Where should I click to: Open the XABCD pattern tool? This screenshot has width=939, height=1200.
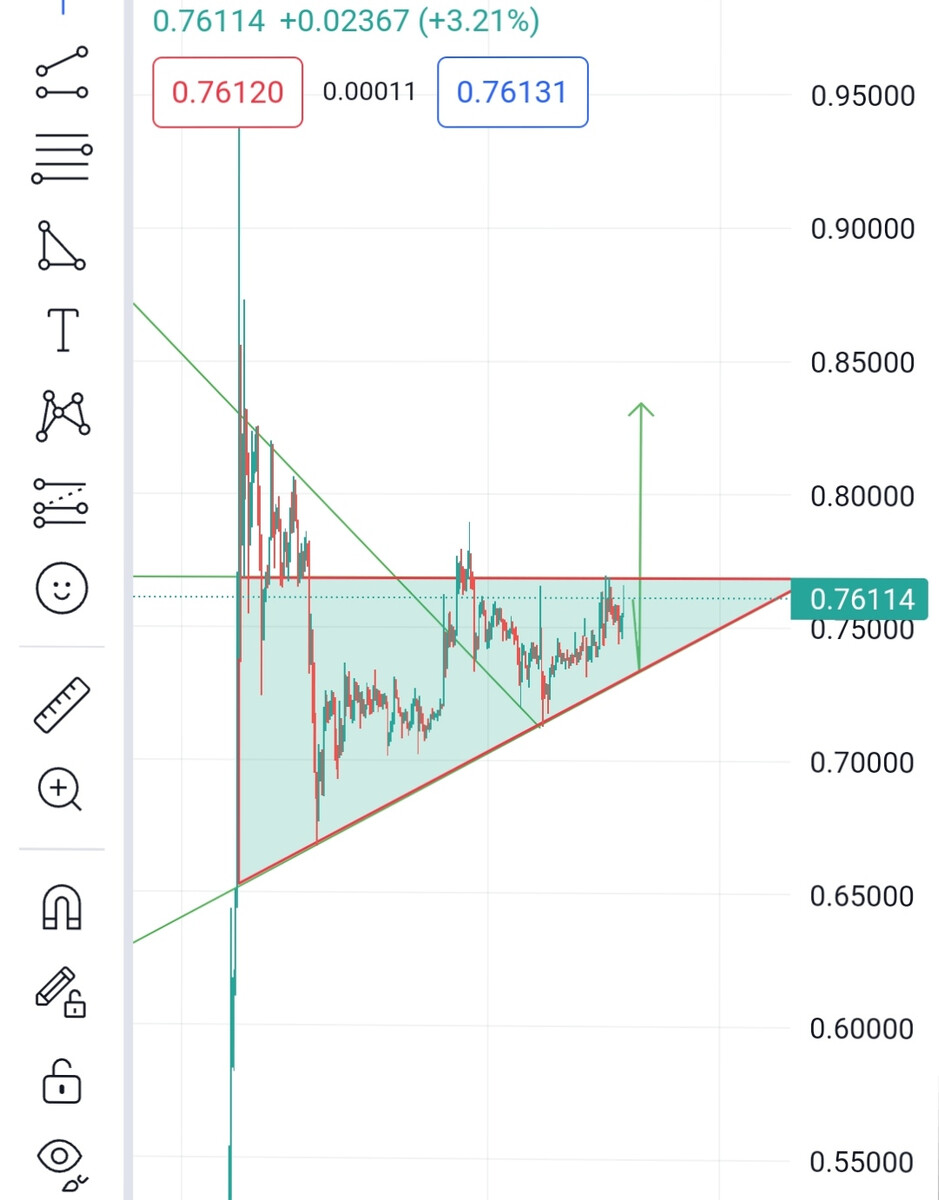coord(62,415)
